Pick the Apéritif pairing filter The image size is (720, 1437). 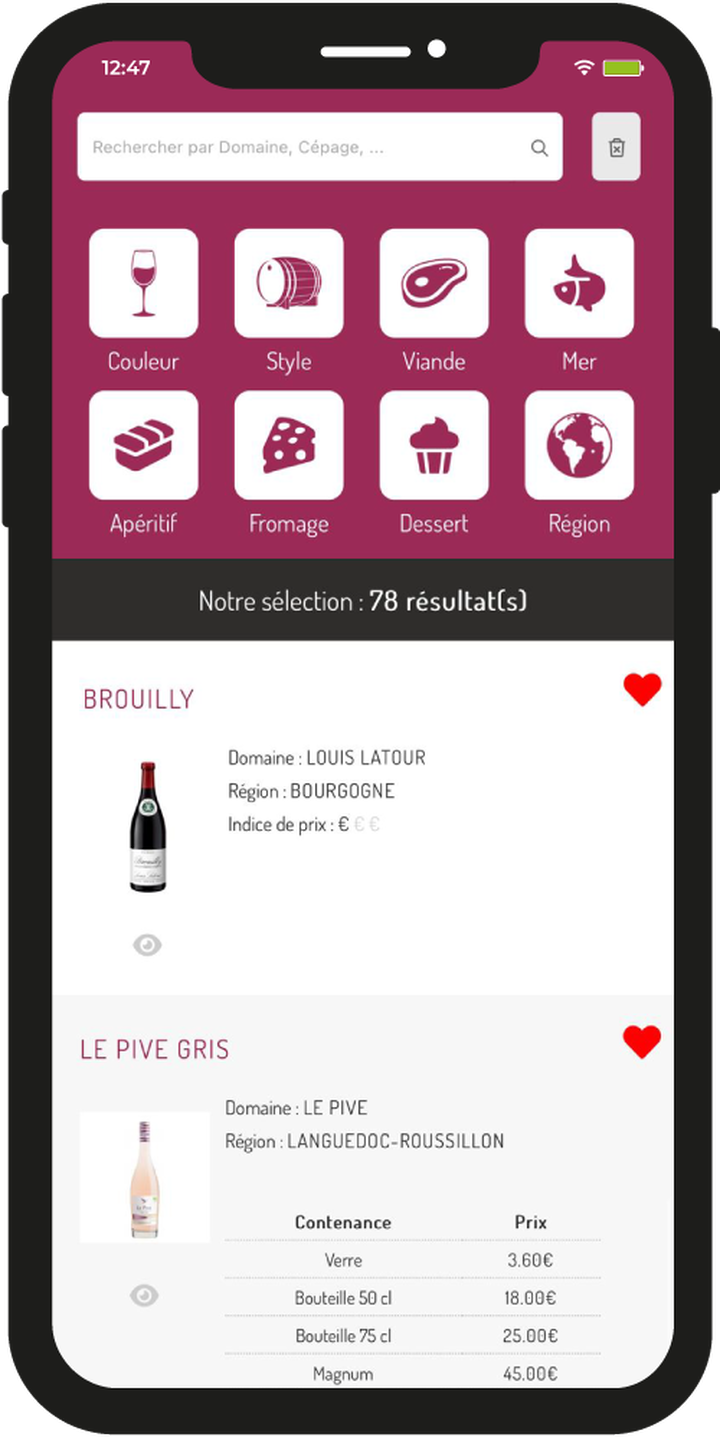(143, 445)
